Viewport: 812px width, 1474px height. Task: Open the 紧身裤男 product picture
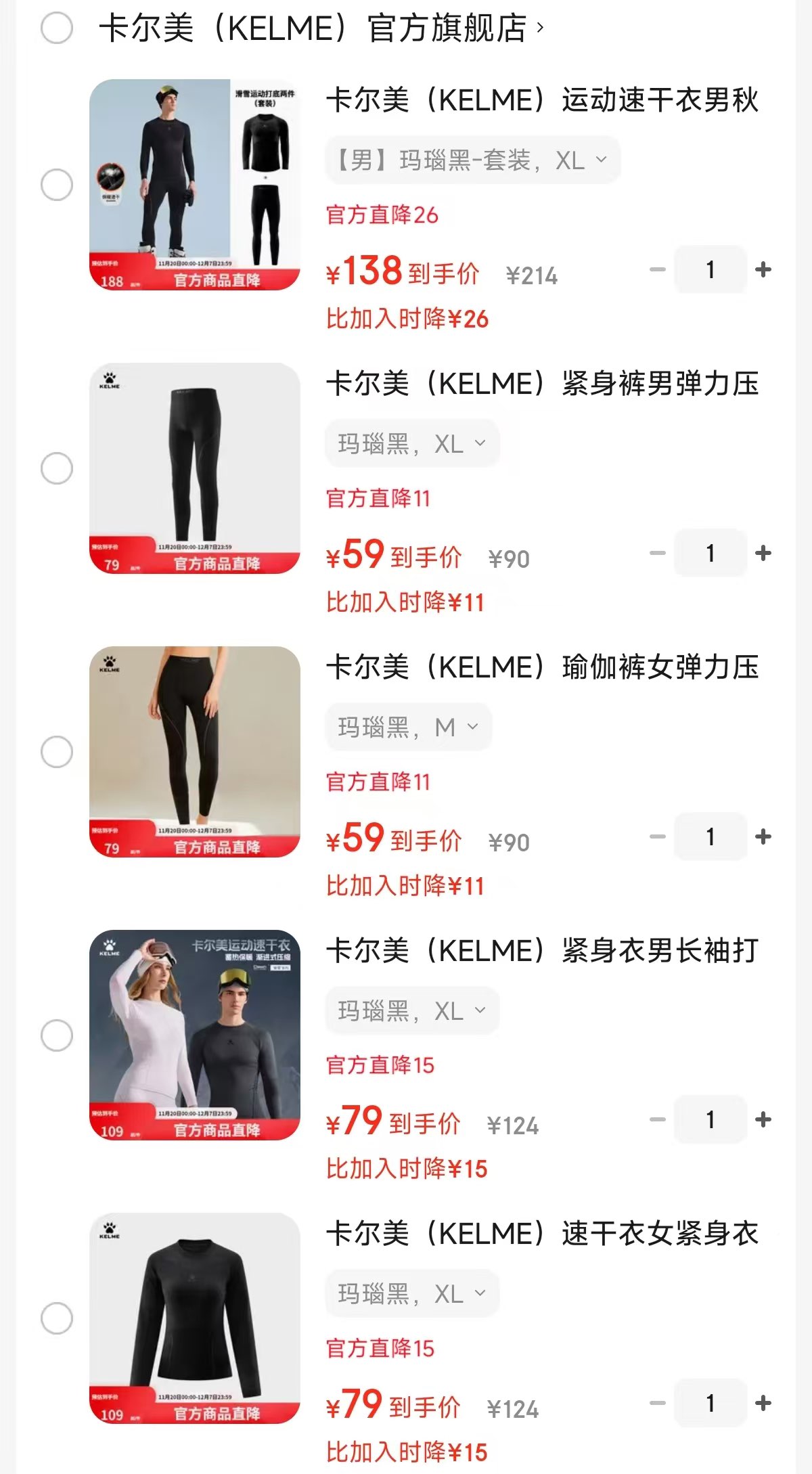195,468
